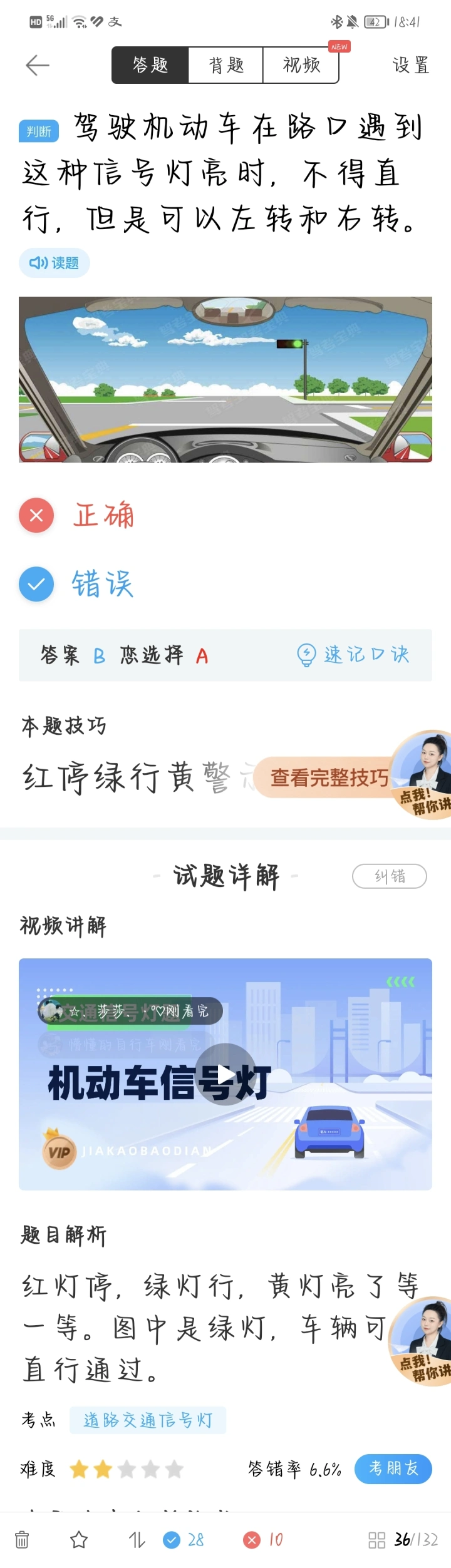
Task: Tap 读题 to hear the question
Action: 54,263
